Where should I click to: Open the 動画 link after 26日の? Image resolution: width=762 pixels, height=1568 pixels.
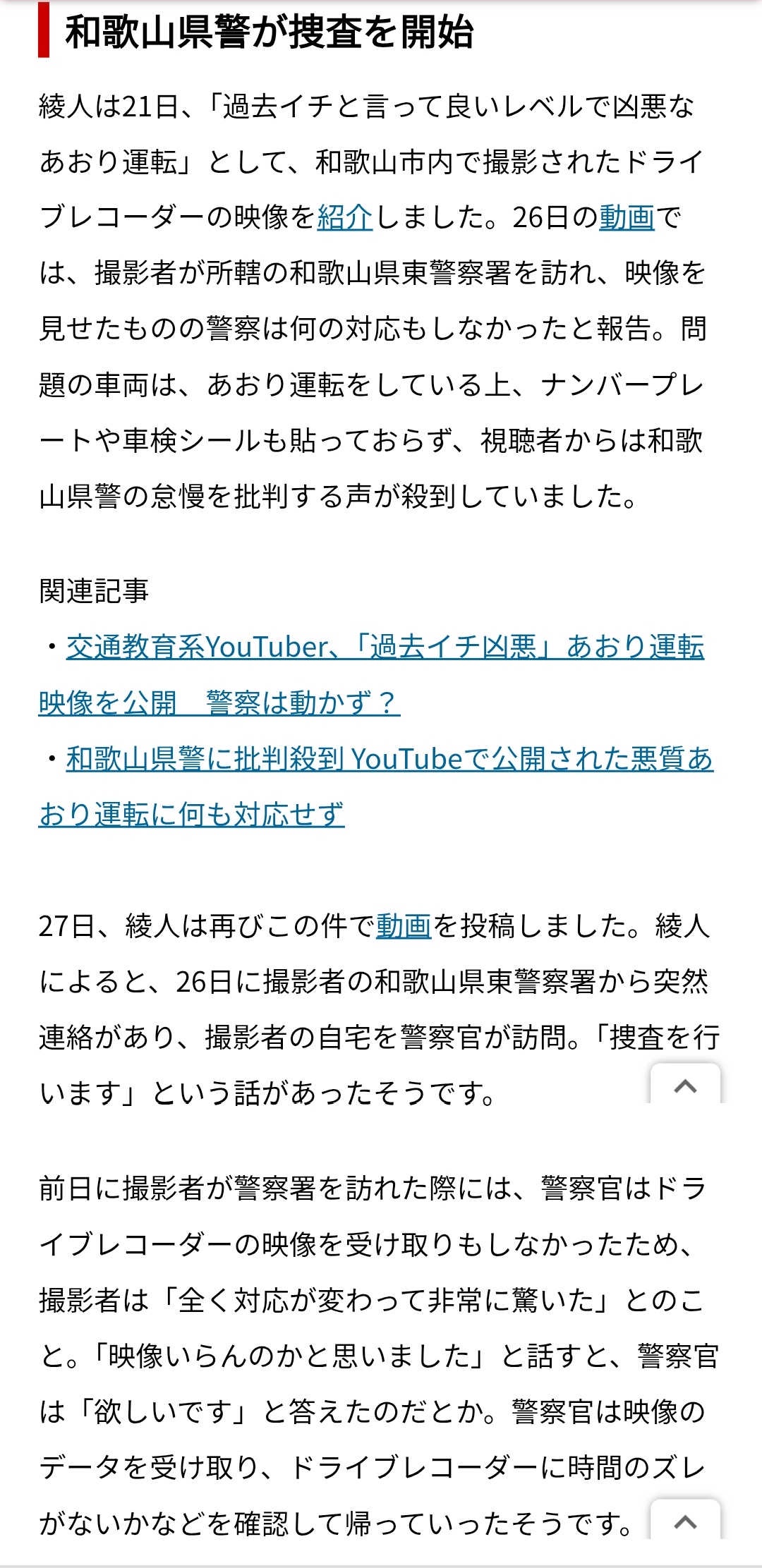pos(627,217)
